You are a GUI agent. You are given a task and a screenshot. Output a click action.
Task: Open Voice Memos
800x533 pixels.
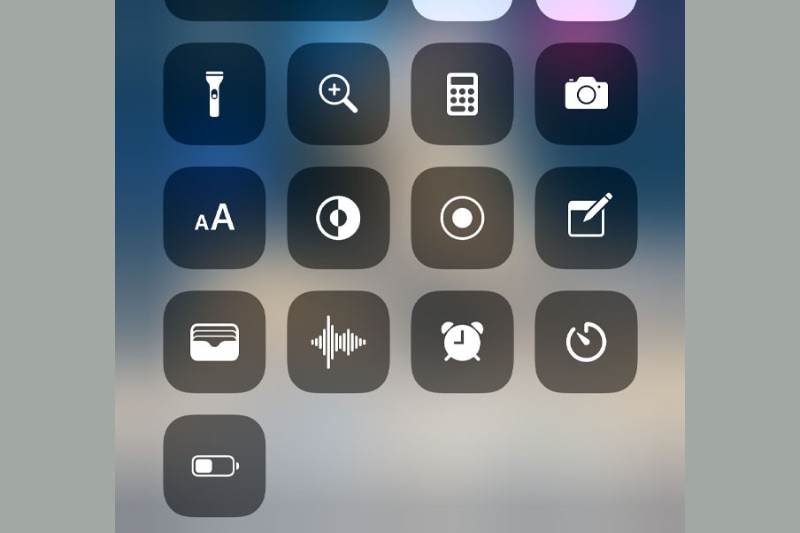coord(338,342)
